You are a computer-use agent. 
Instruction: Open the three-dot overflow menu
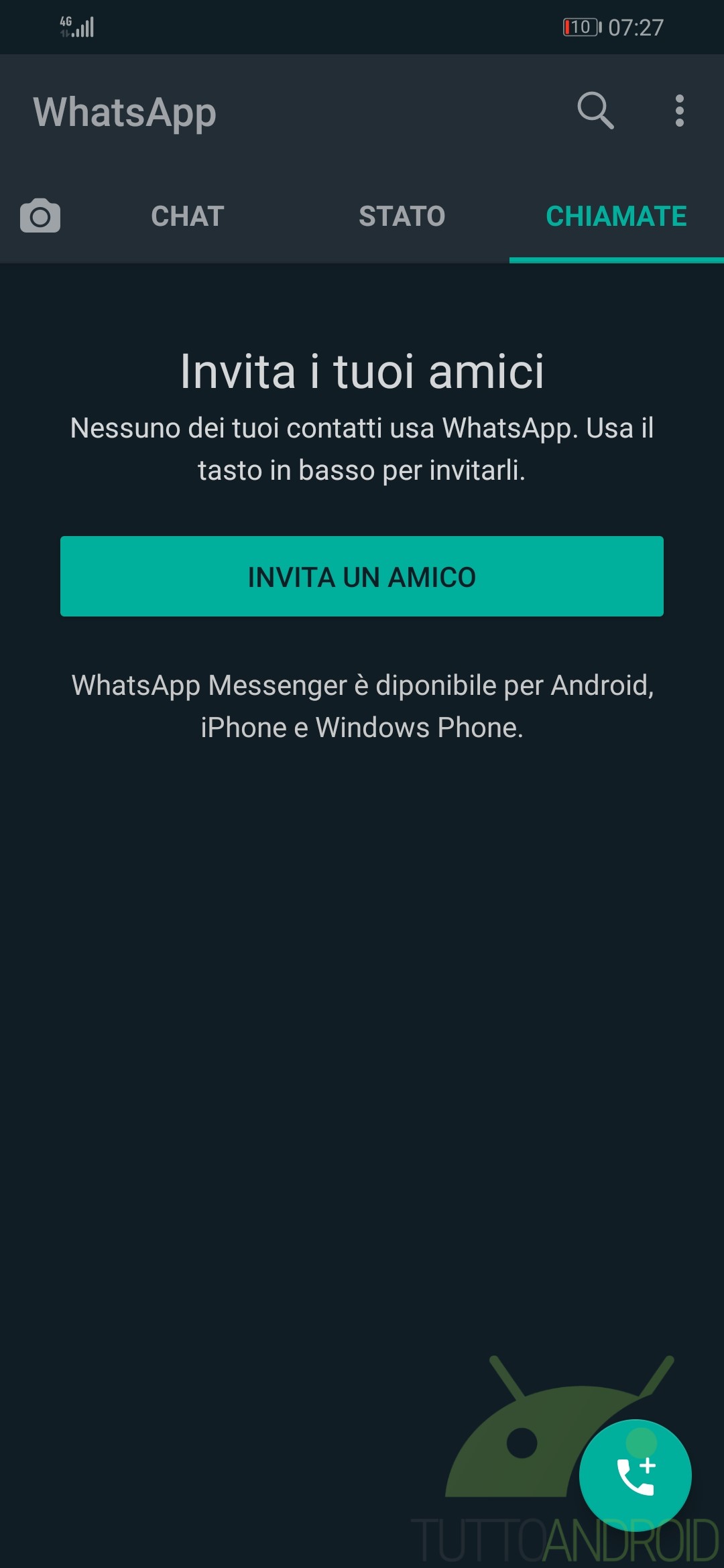[x=679, y=111]
